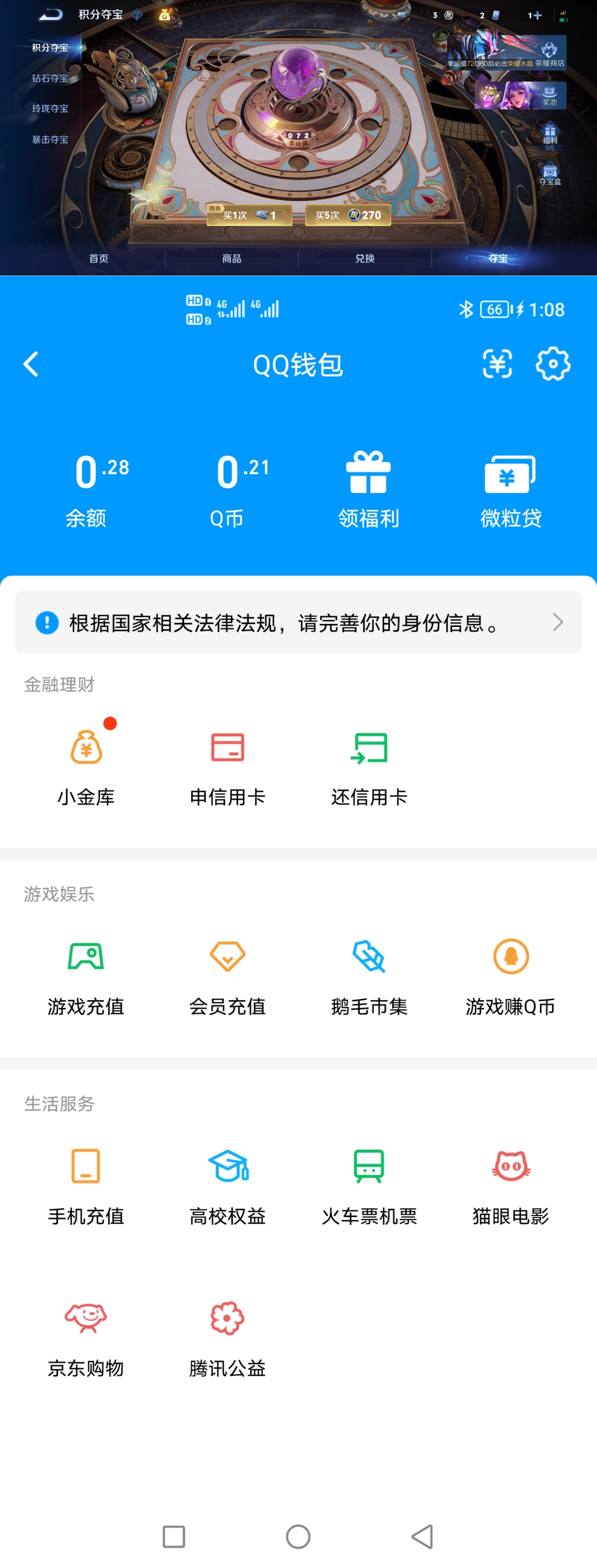The height and width of the screenshot is (1568, 597).
Task: Open the identity information notice
Action: tap(298, 622)
